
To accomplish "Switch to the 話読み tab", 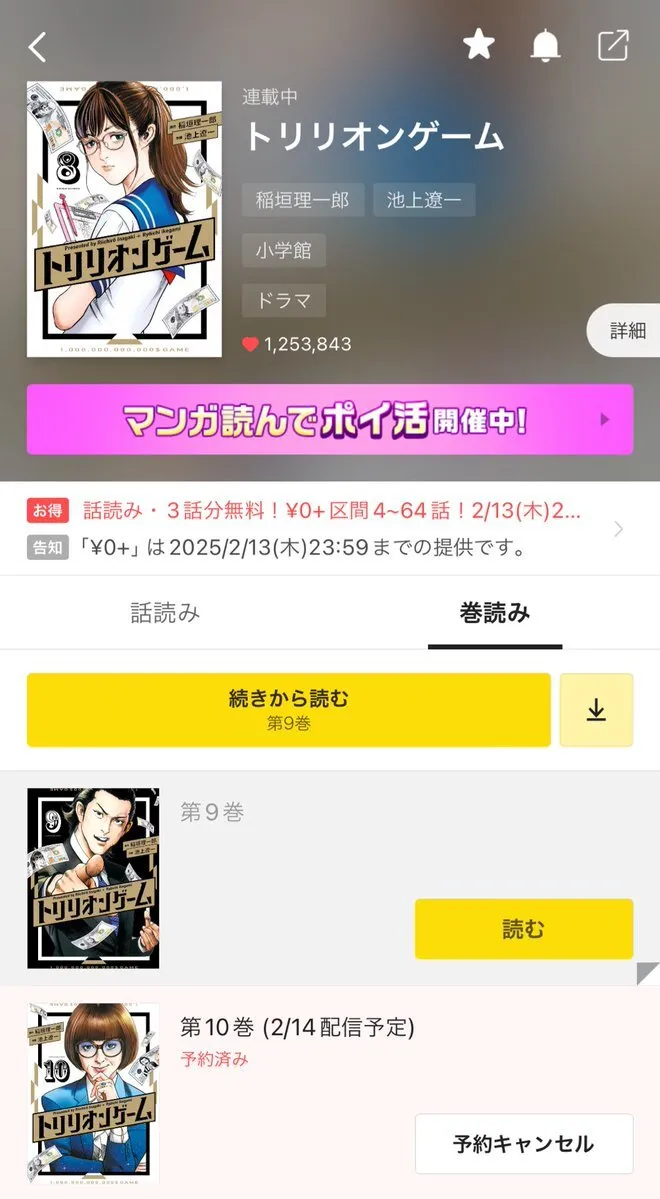I will tap(165, 614).
